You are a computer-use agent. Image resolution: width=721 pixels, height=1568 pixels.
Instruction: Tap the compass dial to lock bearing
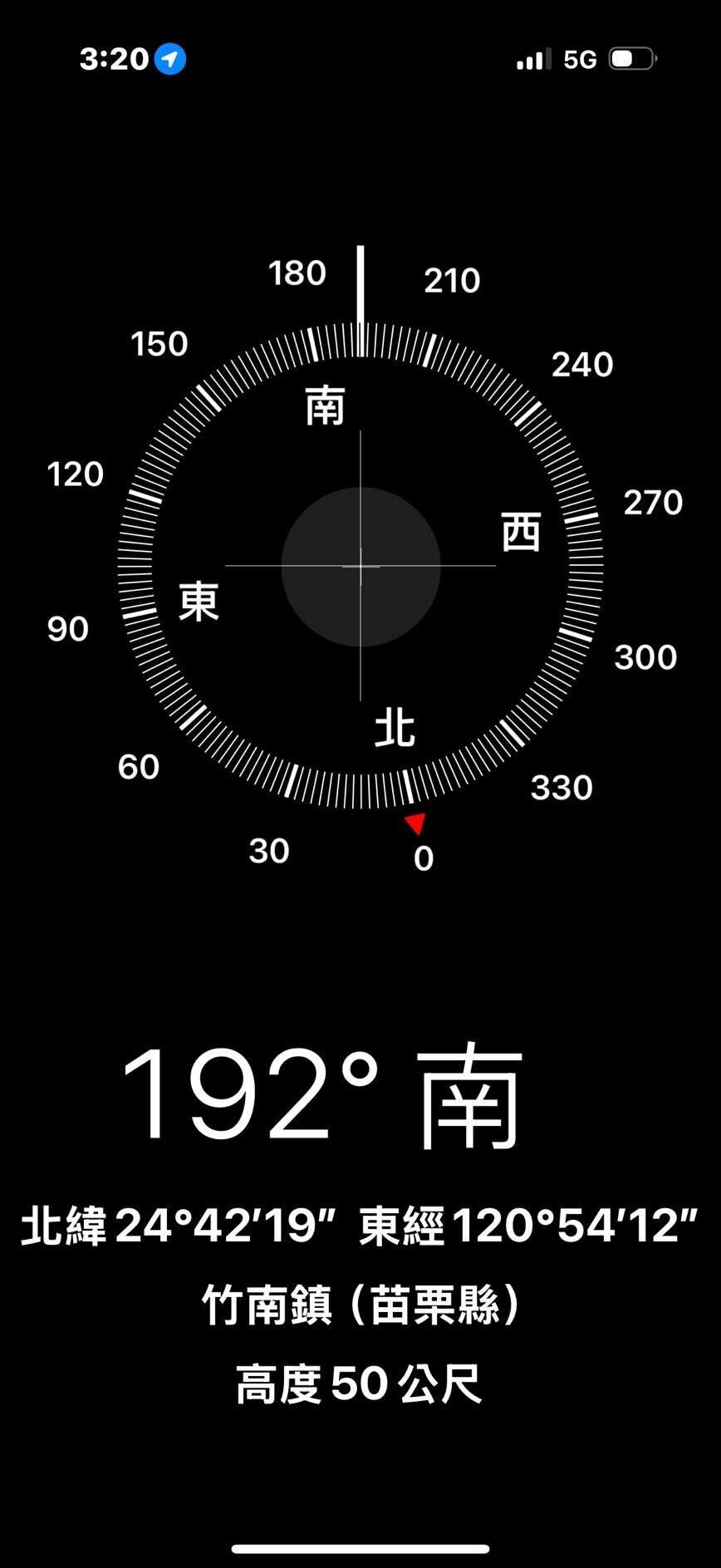click(x=360, y=566)
